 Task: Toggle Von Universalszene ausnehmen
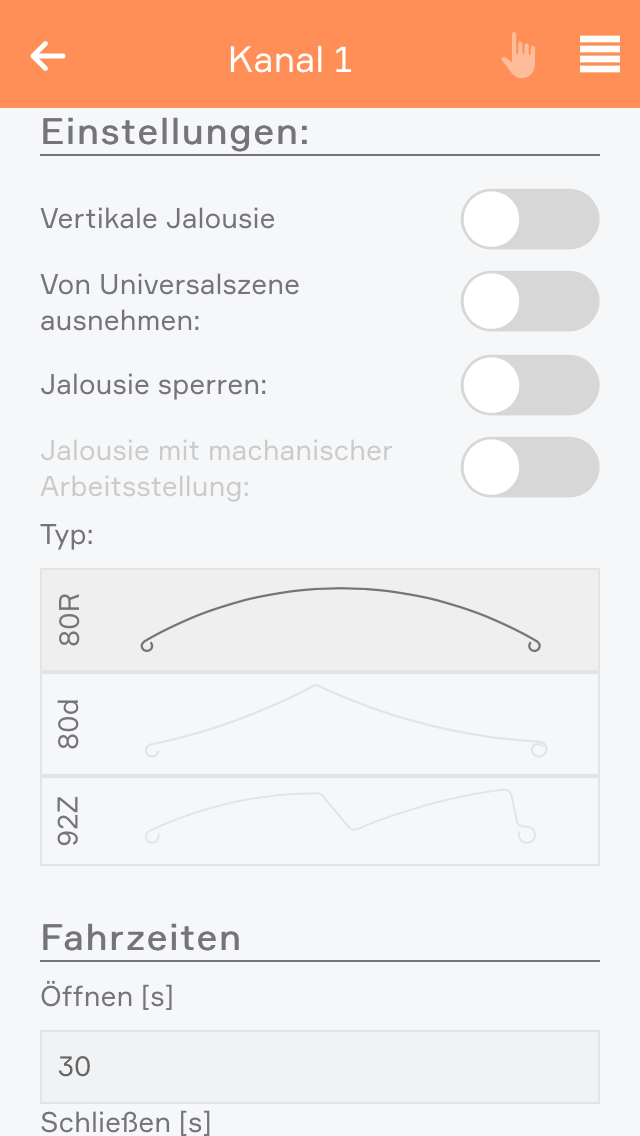coord(529,301)
